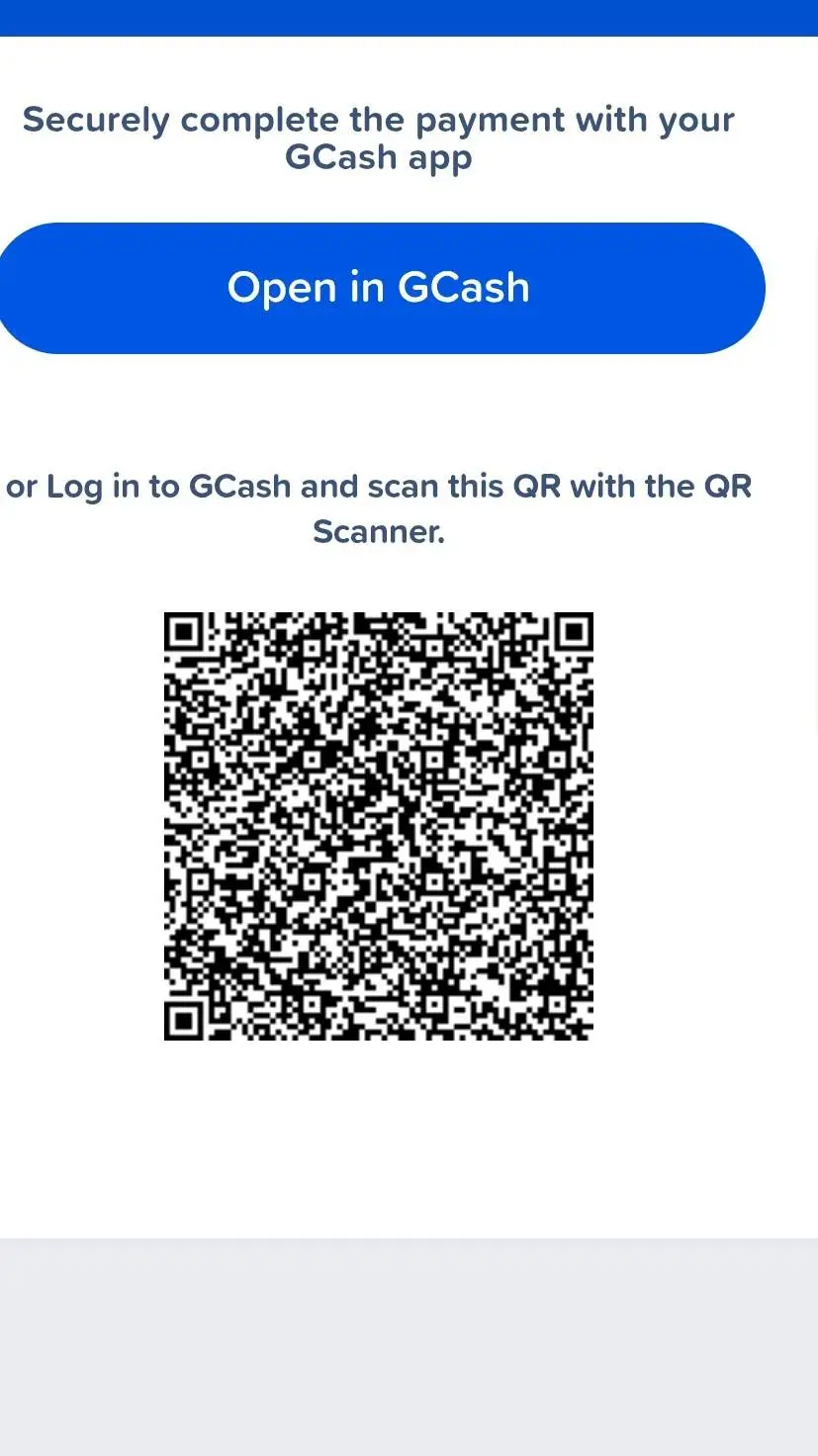Select the blue header bar

click(x=409, y=20)
